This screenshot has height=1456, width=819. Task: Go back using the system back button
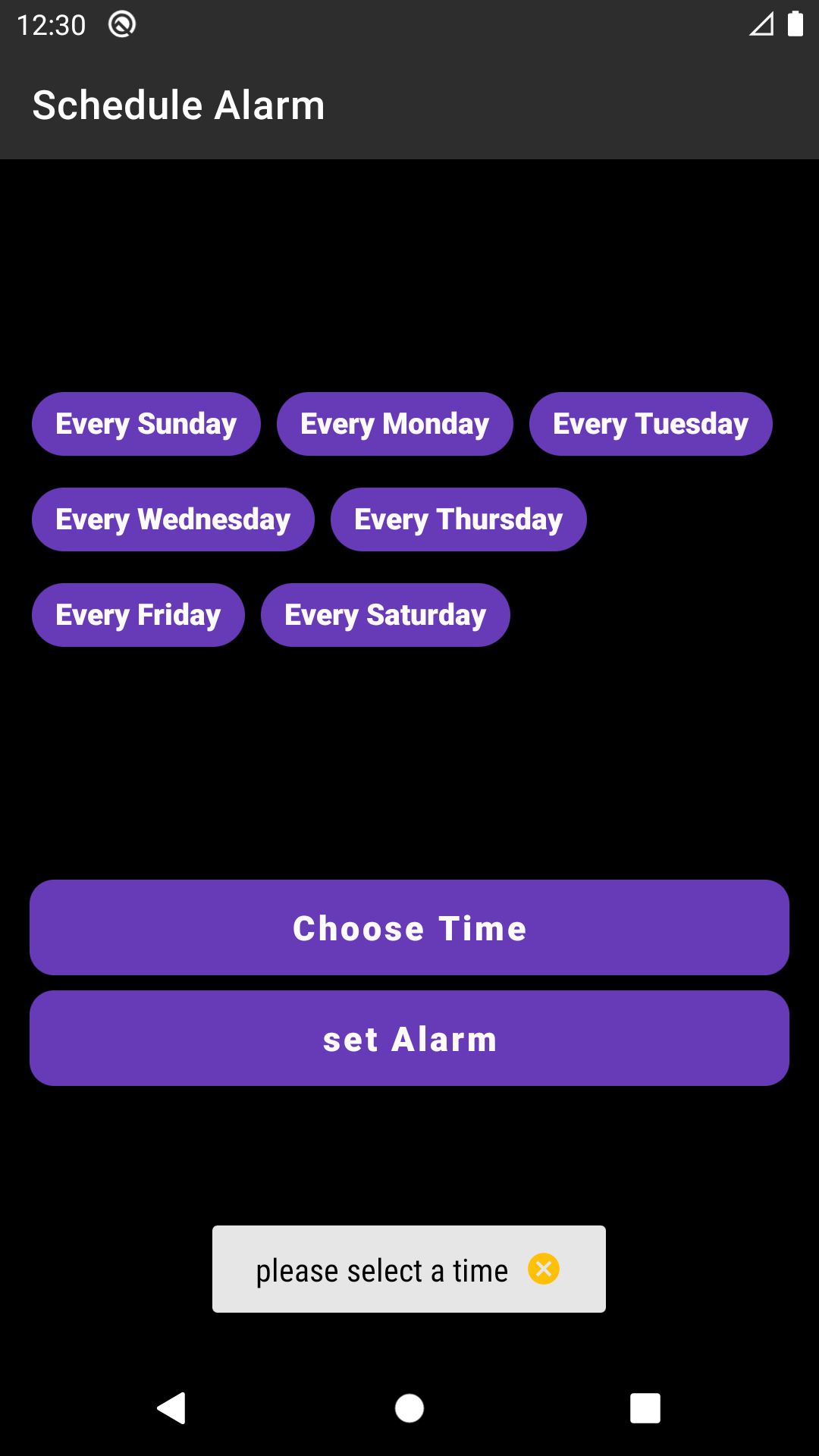pos(172,1408)
